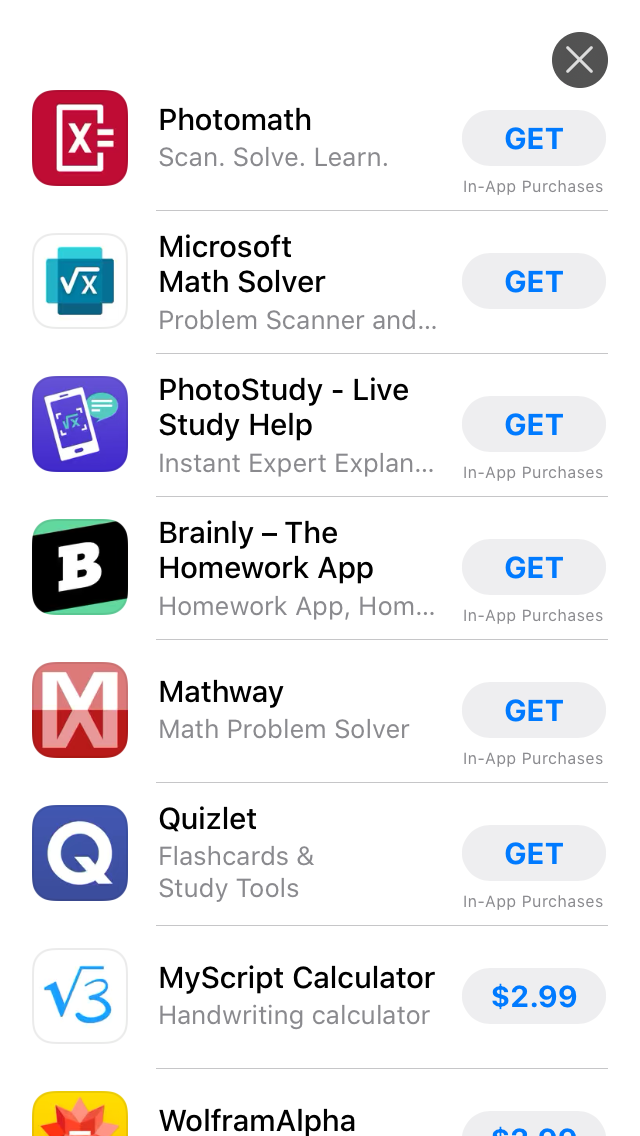640x1136 pixels.
Task: Close the app list overlay
Action: pos(579,60)
